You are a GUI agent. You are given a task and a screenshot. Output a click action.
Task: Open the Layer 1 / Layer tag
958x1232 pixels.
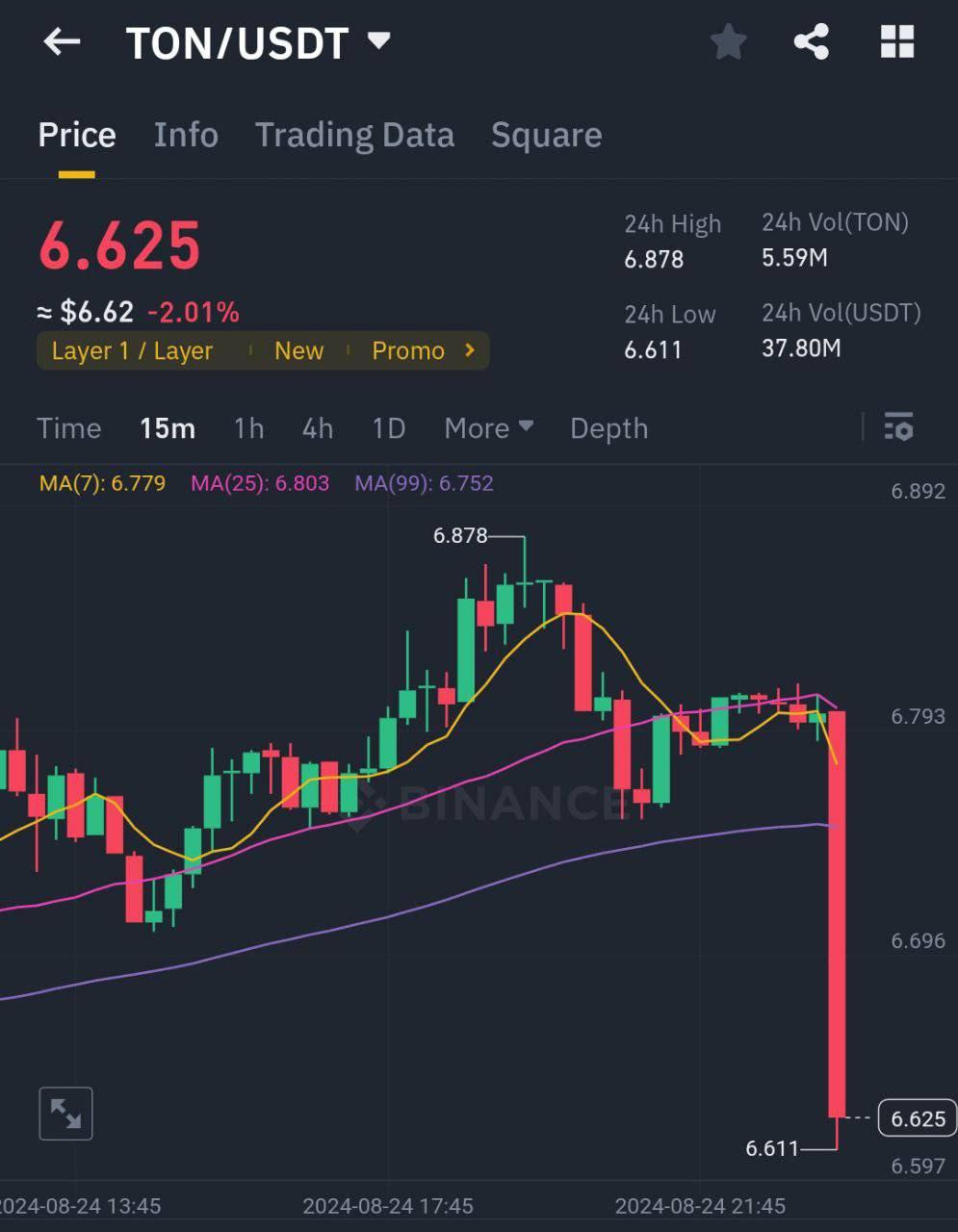pyautogui.click(x=132, y=351)
